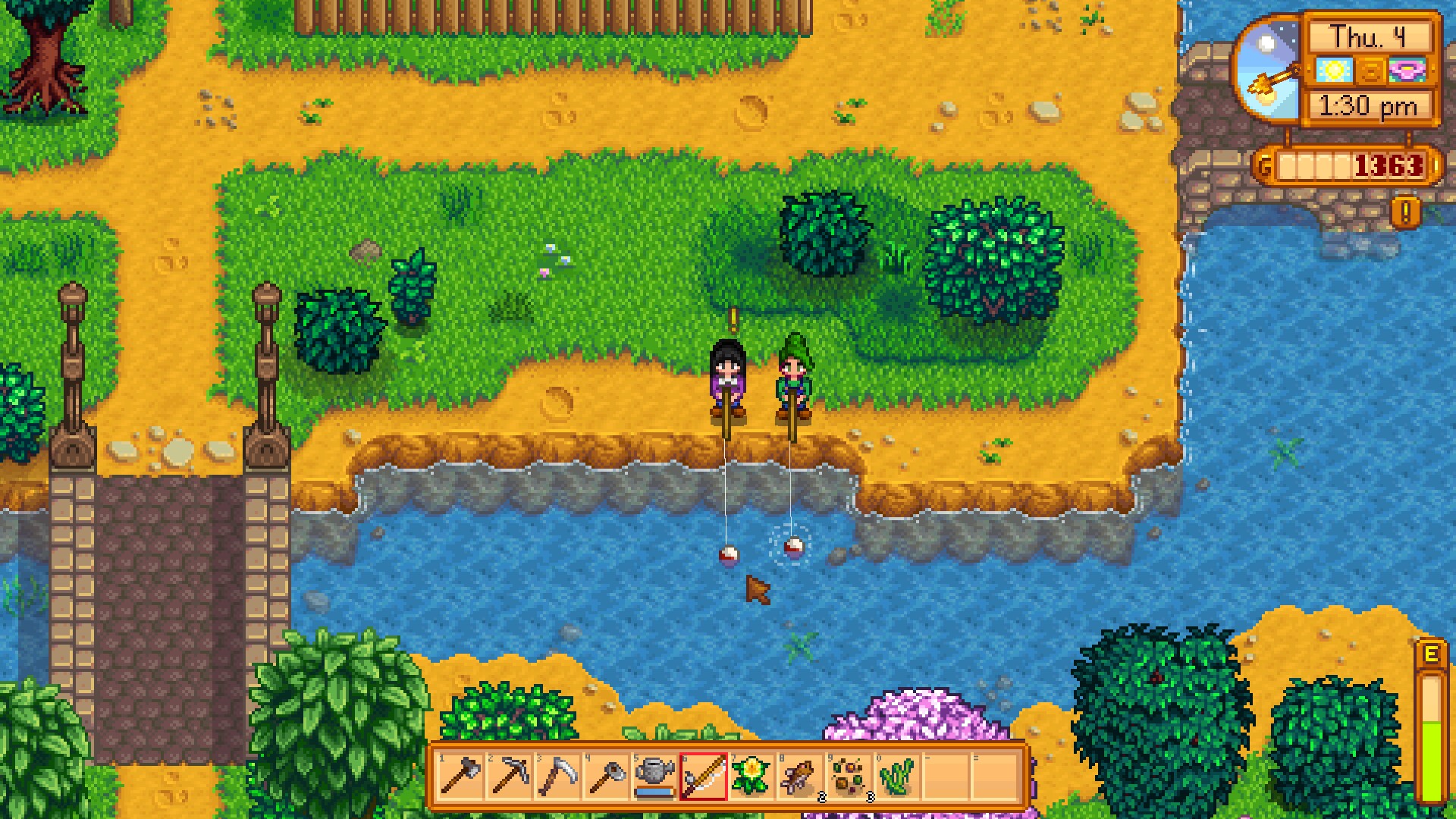Open the journal exclamation icon
Viewport: 1456px width, 819px height.
pos(1405,213)
